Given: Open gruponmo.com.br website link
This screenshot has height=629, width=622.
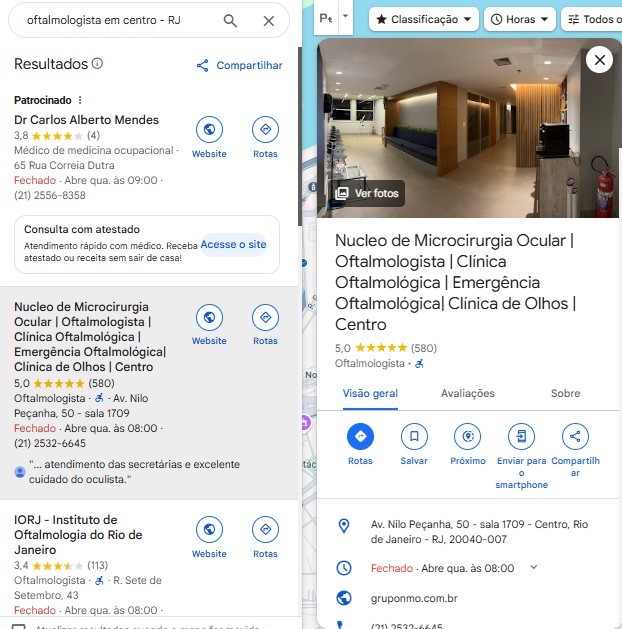Looking at the screenshot, I should pyautogui.click(x=414, y=599).
